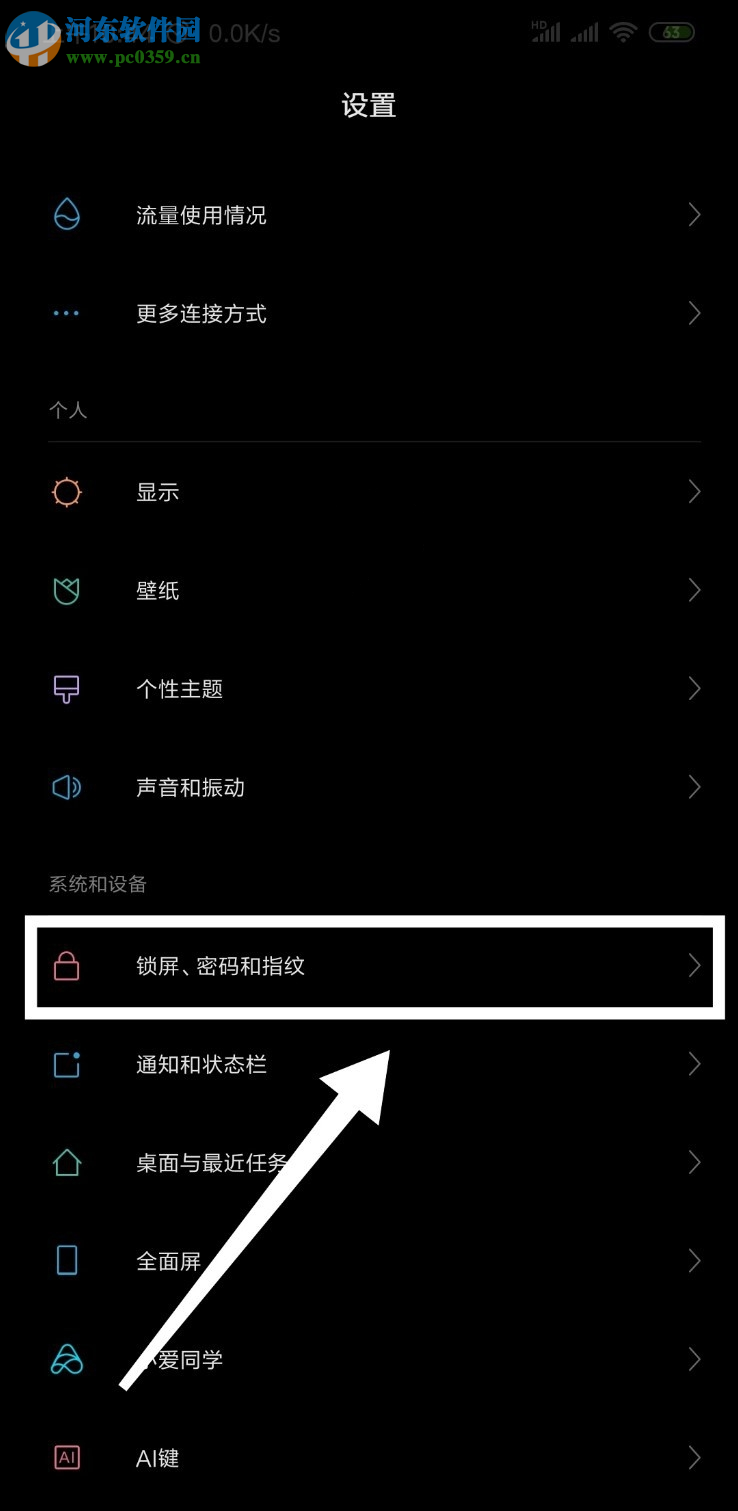Click the AI key square icon
Viewport: 738px width, 1511px height.
(66, 1457)
